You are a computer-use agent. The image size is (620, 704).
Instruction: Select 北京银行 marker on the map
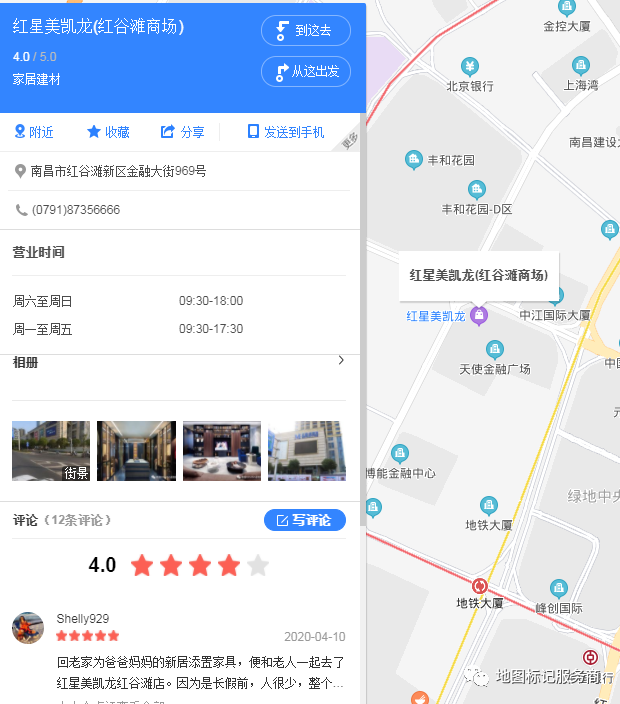pyautogui.click(x=470, y=68)
